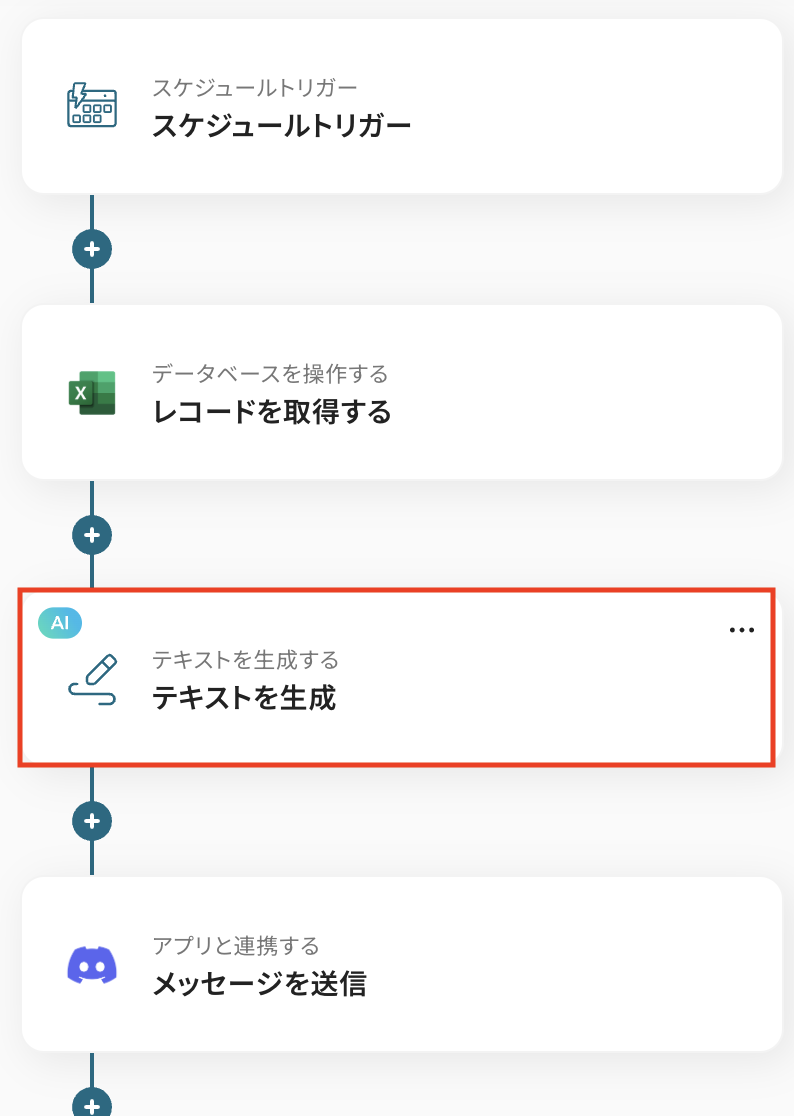Open the レコードを取得する step card

click(400, 392)
